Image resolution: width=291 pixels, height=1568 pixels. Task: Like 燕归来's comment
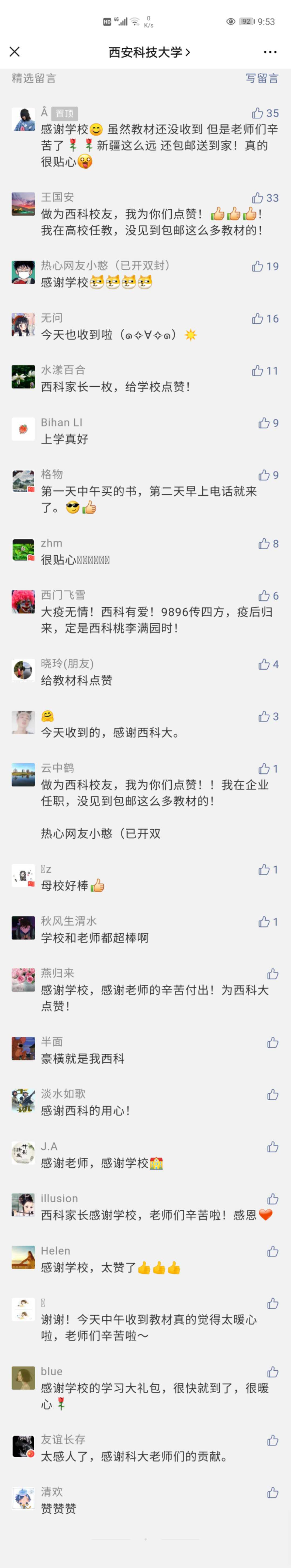tap(273, 974)
